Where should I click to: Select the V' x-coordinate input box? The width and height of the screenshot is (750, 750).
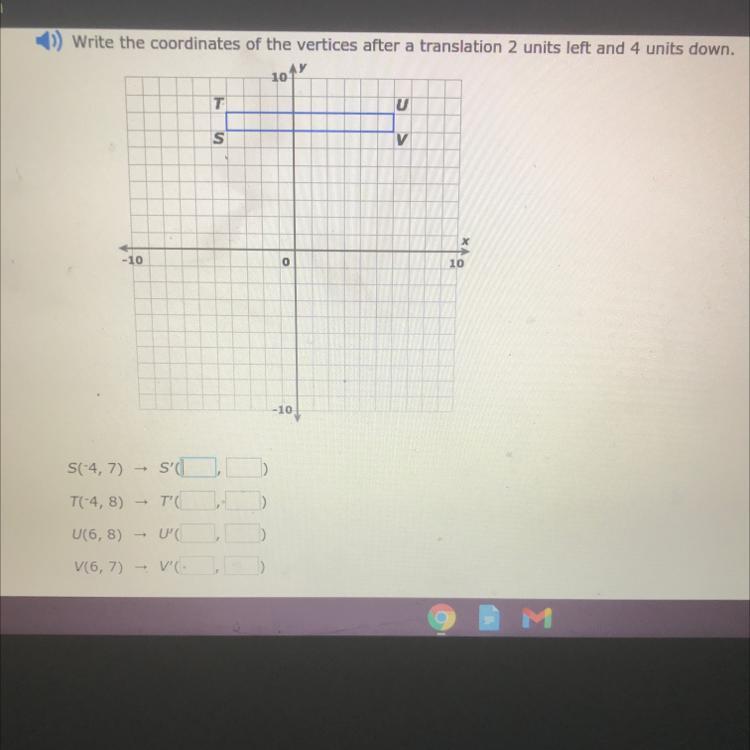coord(196,566)
